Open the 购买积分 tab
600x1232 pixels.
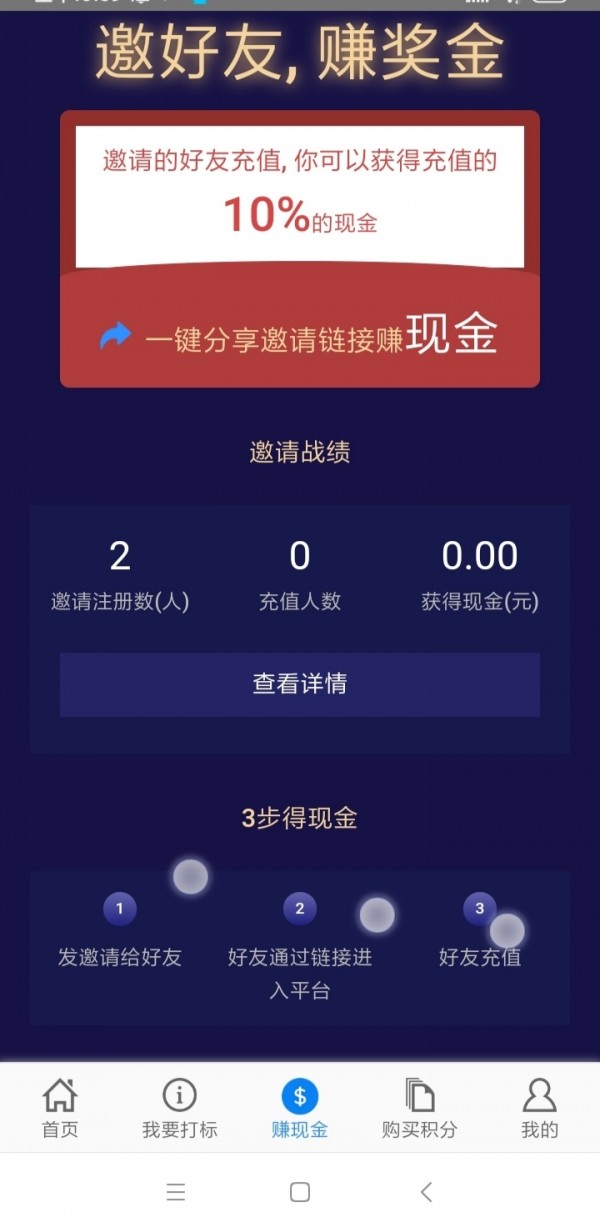420,1108
